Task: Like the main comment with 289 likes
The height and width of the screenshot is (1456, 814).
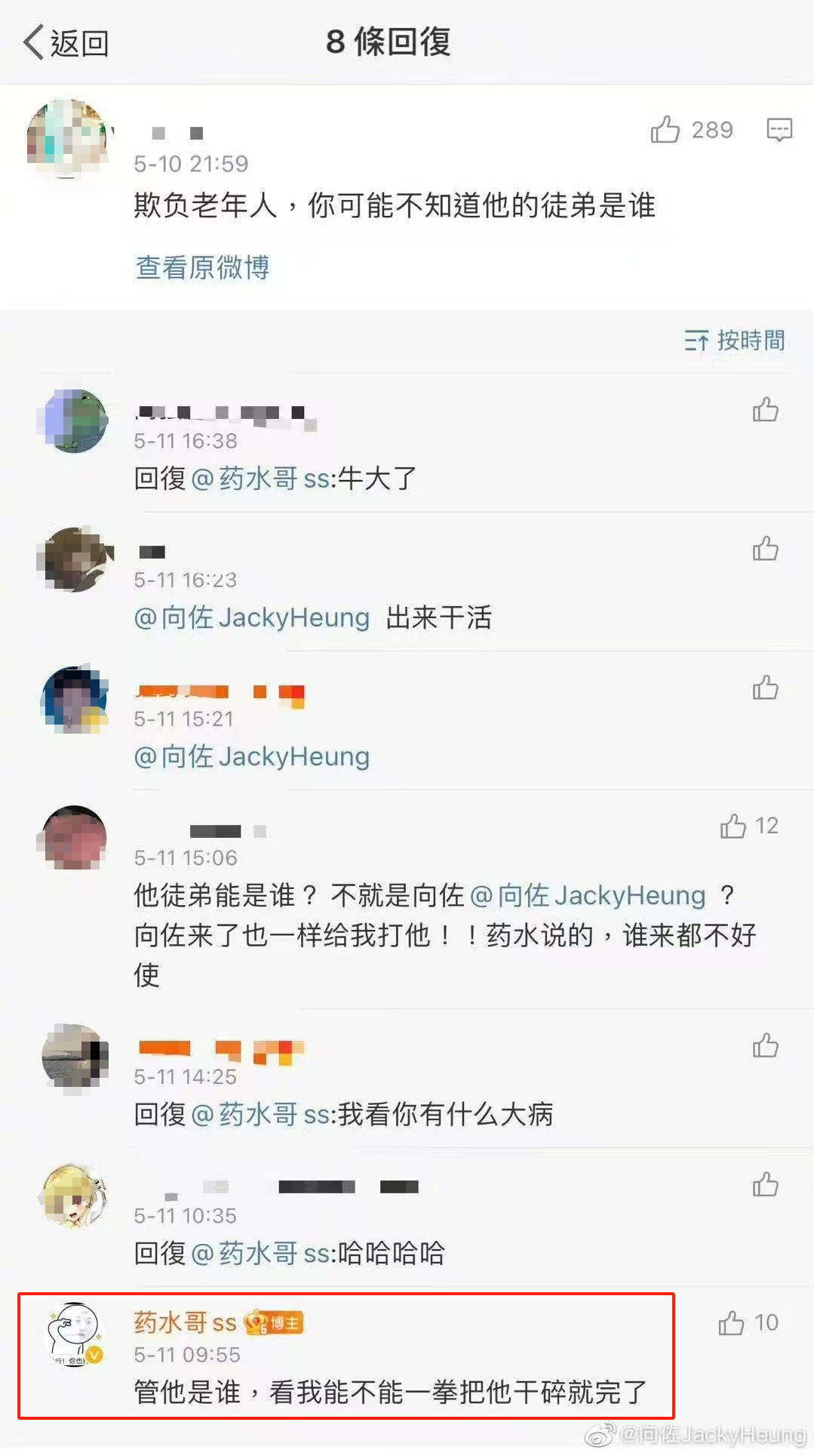Action: (665, 130)
